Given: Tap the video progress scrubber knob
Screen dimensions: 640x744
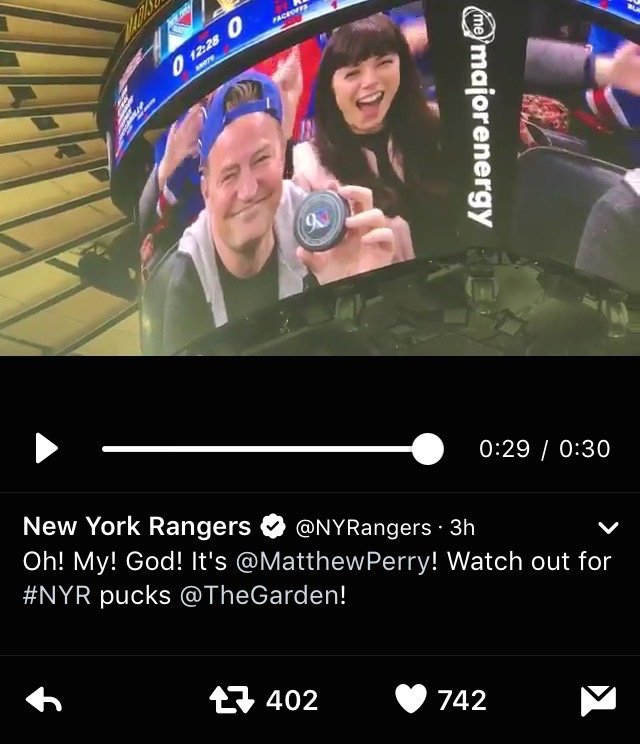Looking at the screenshot, I should point(427,448).
